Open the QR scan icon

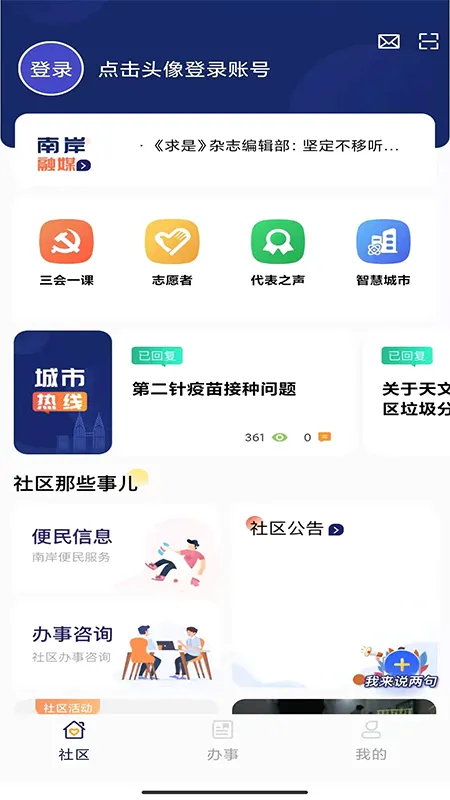tap(429, 41)
